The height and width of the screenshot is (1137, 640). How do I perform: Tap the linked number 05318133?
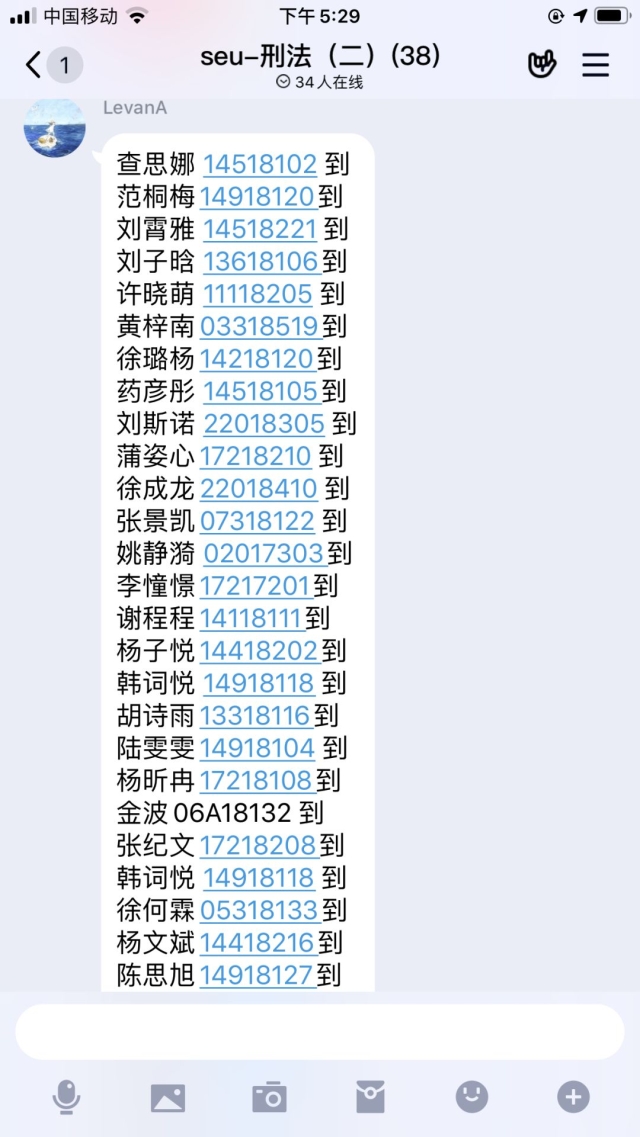(259, 910)
